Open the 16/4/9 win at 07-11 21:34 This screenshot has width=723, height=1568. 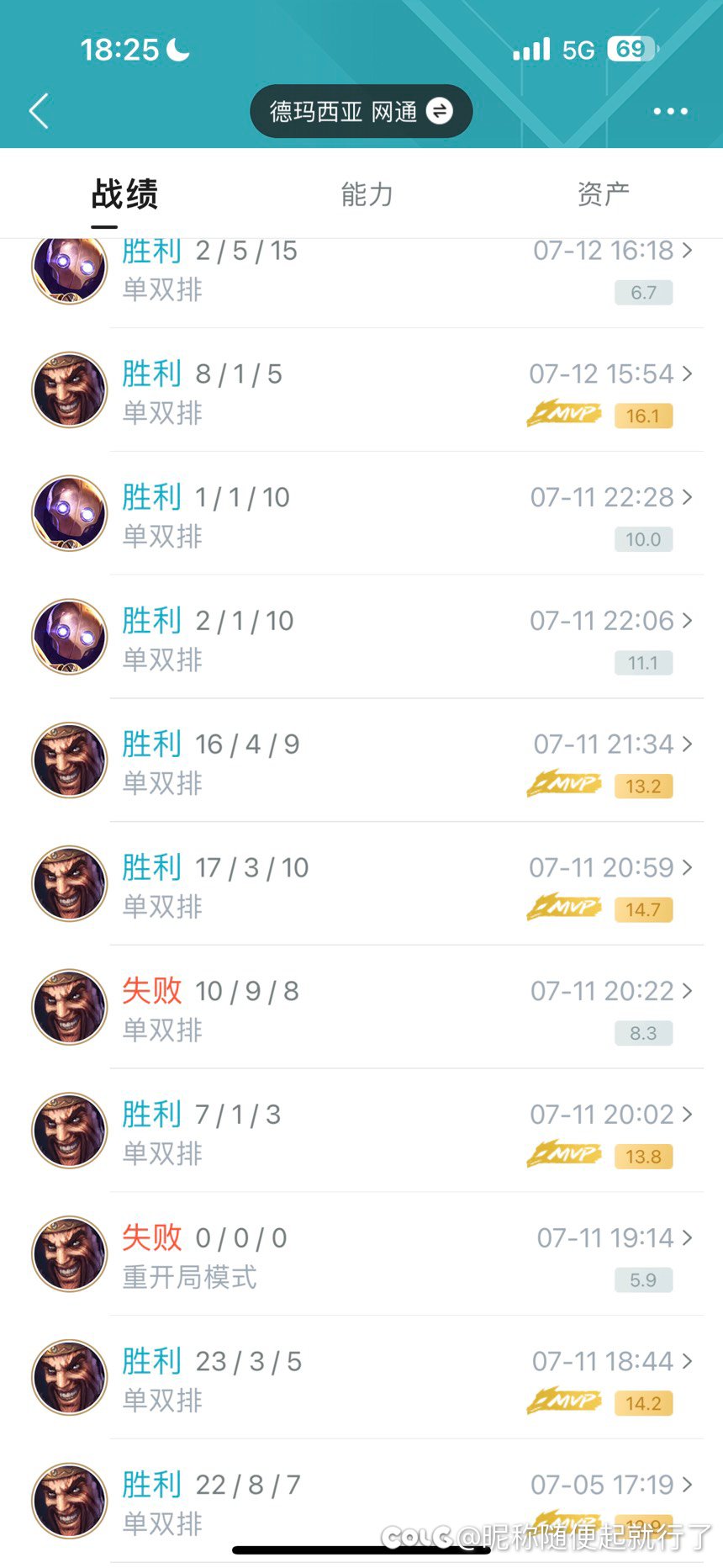[x=361, y=760]
